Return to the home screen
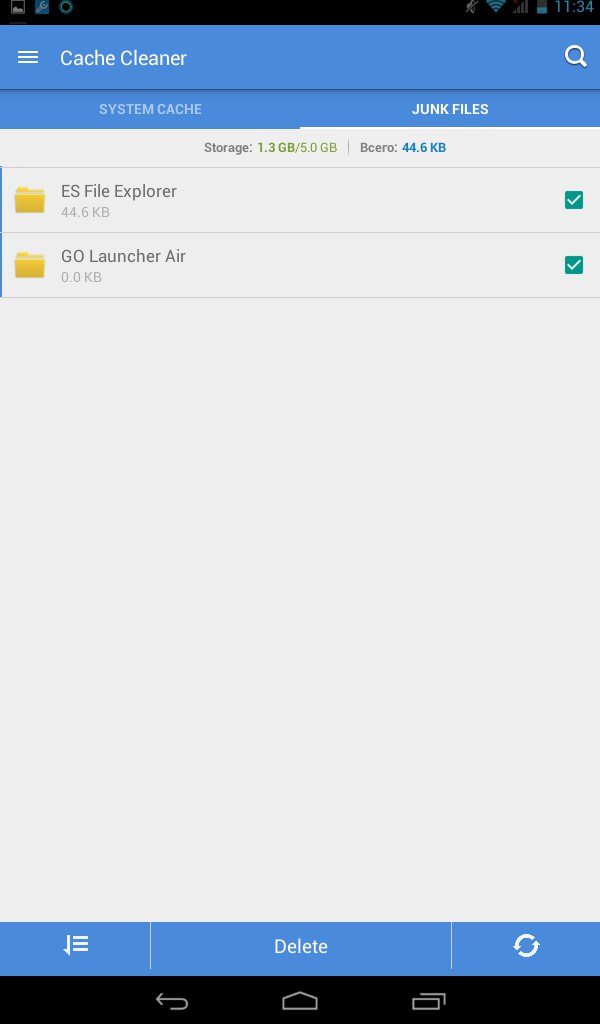600x1024 pixels. pos(300,1000)
